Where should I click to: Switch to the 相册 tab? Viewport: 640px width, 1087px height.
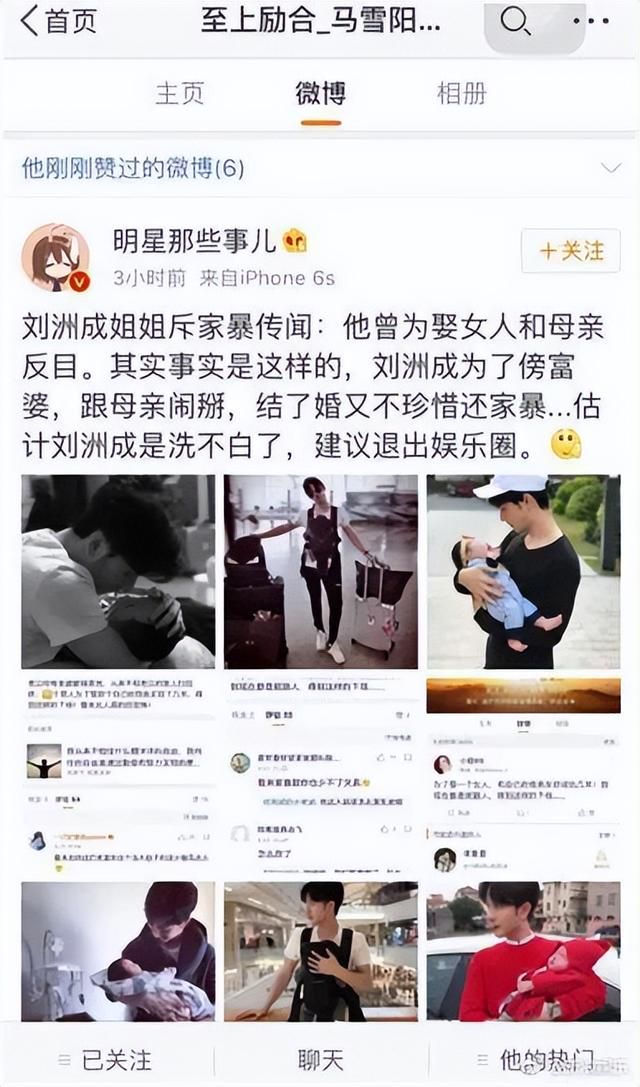tap(462, 94)
